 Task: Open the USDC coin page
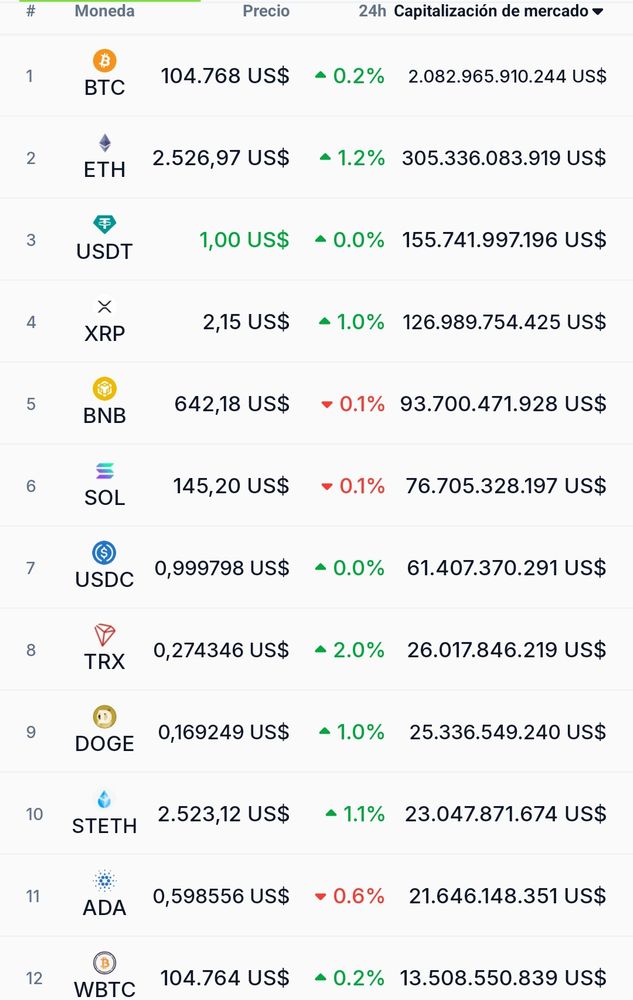(x=104, y=567)
